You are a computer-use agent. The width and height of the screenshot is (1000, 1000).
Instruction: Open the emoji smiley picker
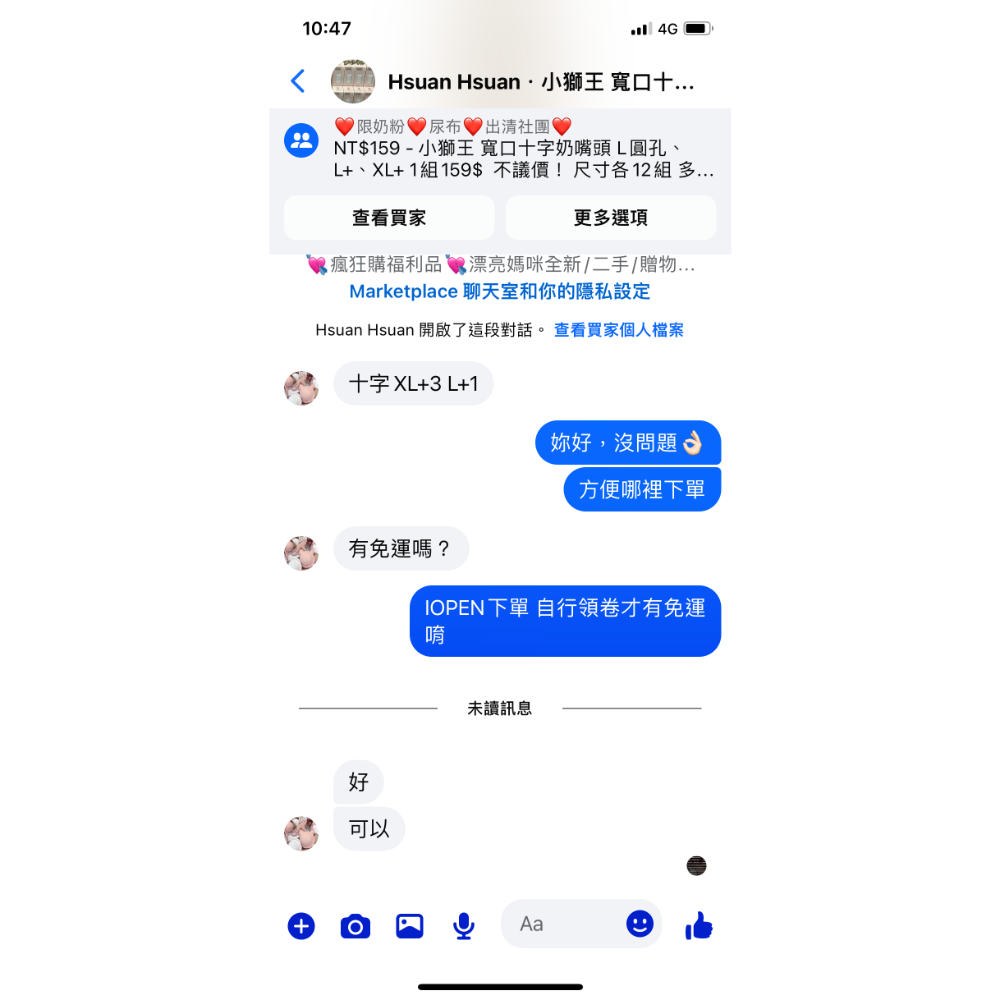pyautogui.click(x=640, y=923)
